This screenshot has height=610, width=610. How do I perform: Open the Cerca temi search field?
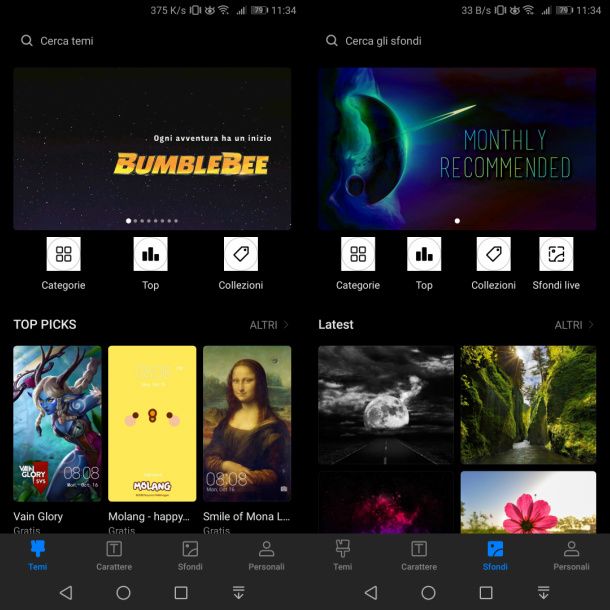pos(67,41)
